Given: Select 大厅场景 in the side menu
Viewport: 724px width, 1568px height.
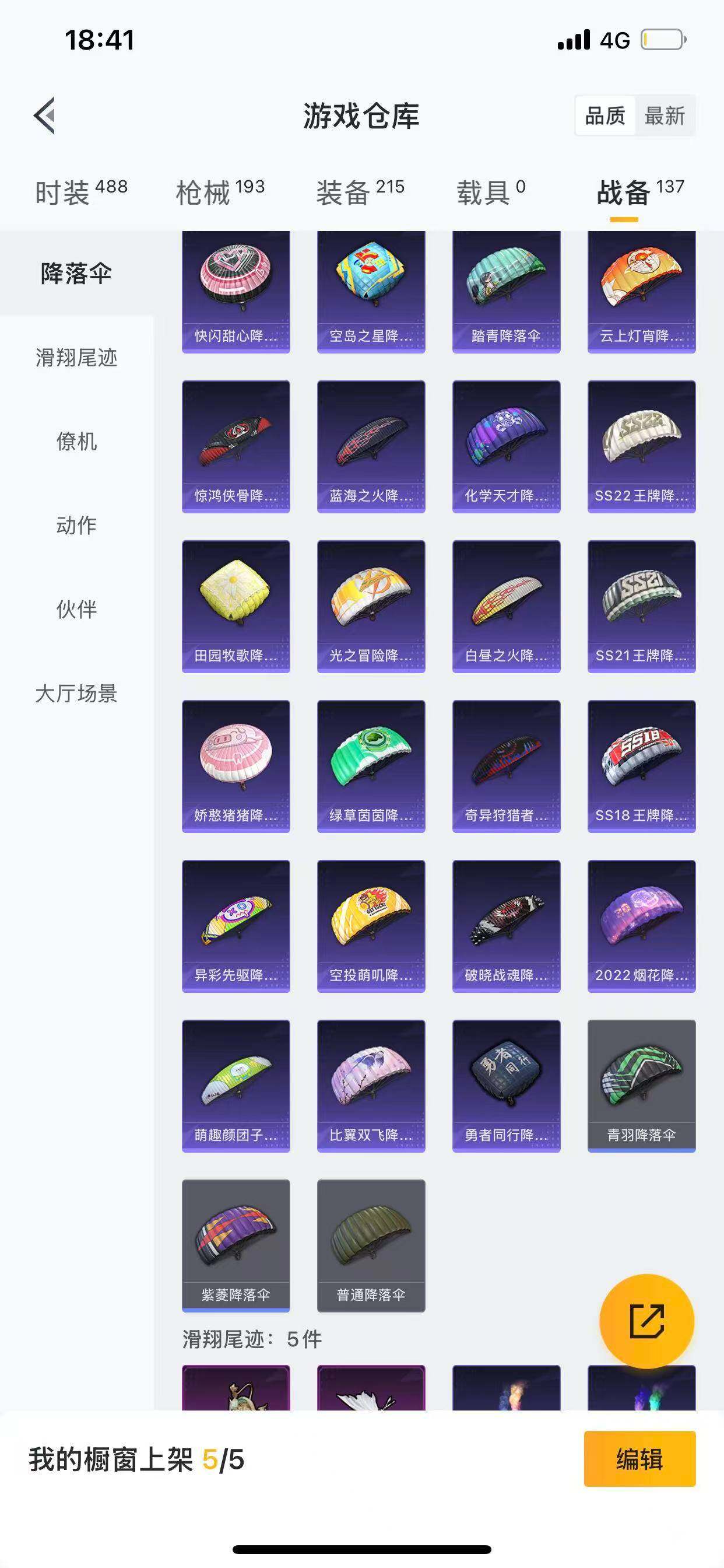Looking at the screenshot, I should (77, 694).
